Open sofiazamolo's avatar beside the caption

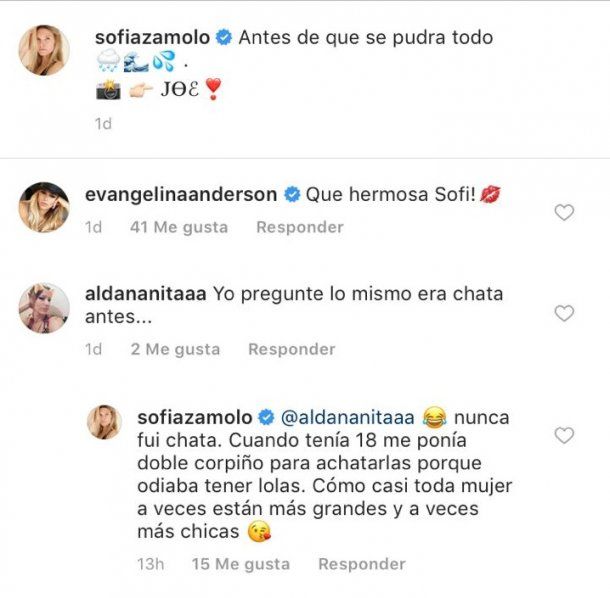(44, 50)
